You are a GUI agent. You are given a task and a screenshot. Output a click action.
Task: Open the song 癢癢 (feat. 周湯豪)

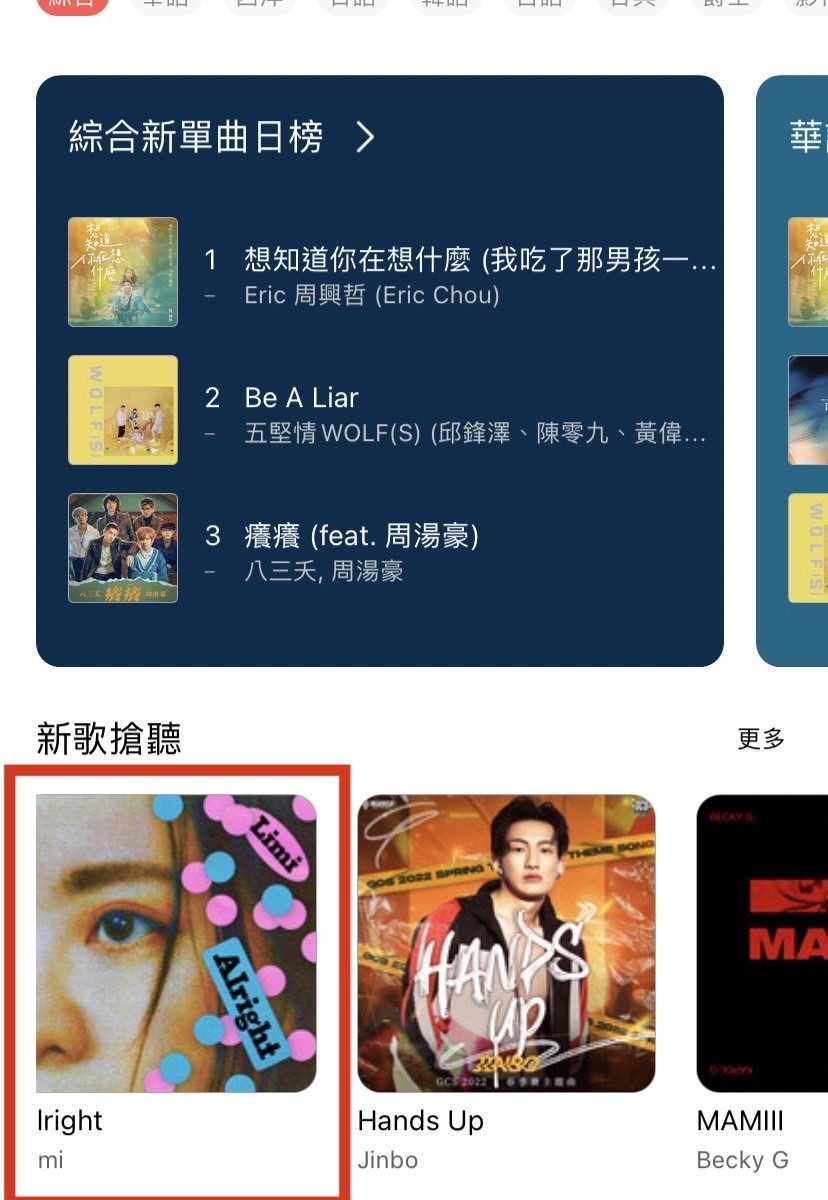click(361, 537)
